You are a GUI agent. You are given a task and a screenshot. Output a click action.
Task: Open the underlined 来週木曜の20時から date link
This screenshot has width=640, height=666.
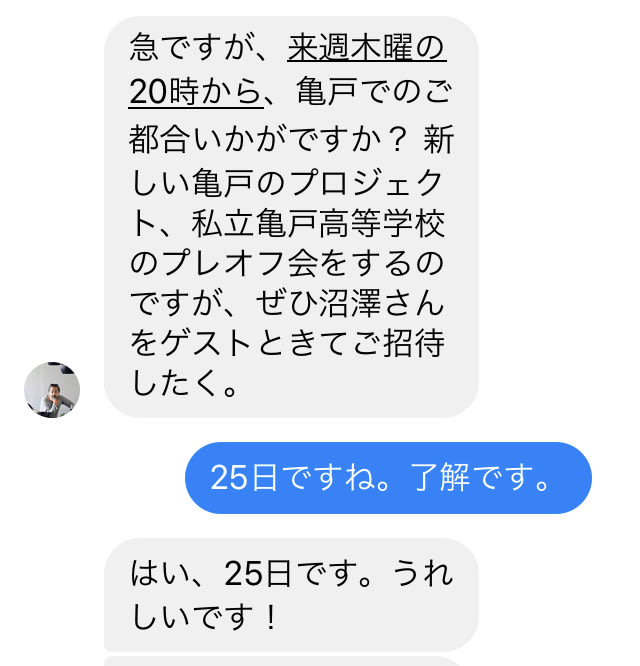366,48
